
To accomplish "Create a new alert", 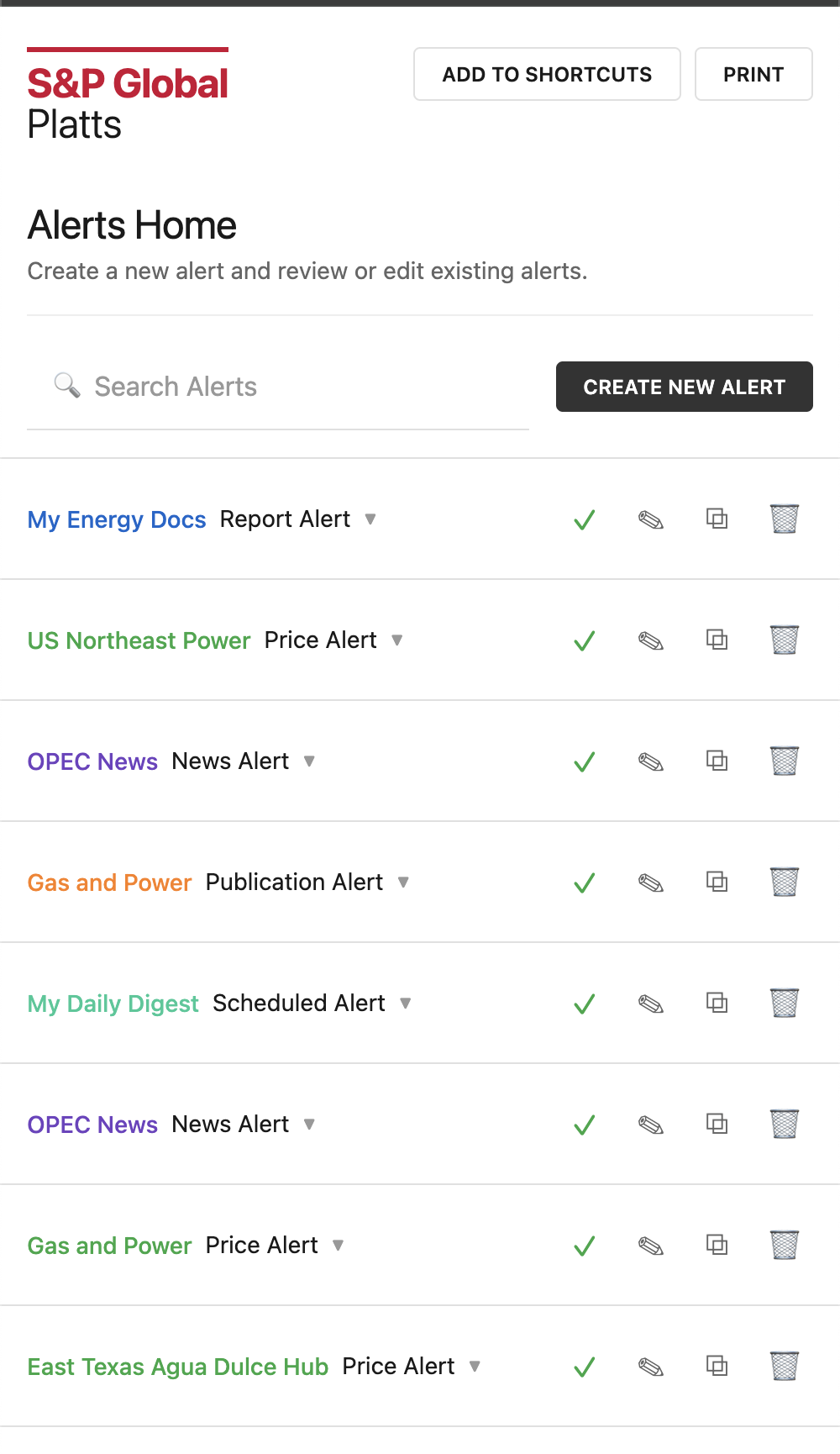I will 684,387.
